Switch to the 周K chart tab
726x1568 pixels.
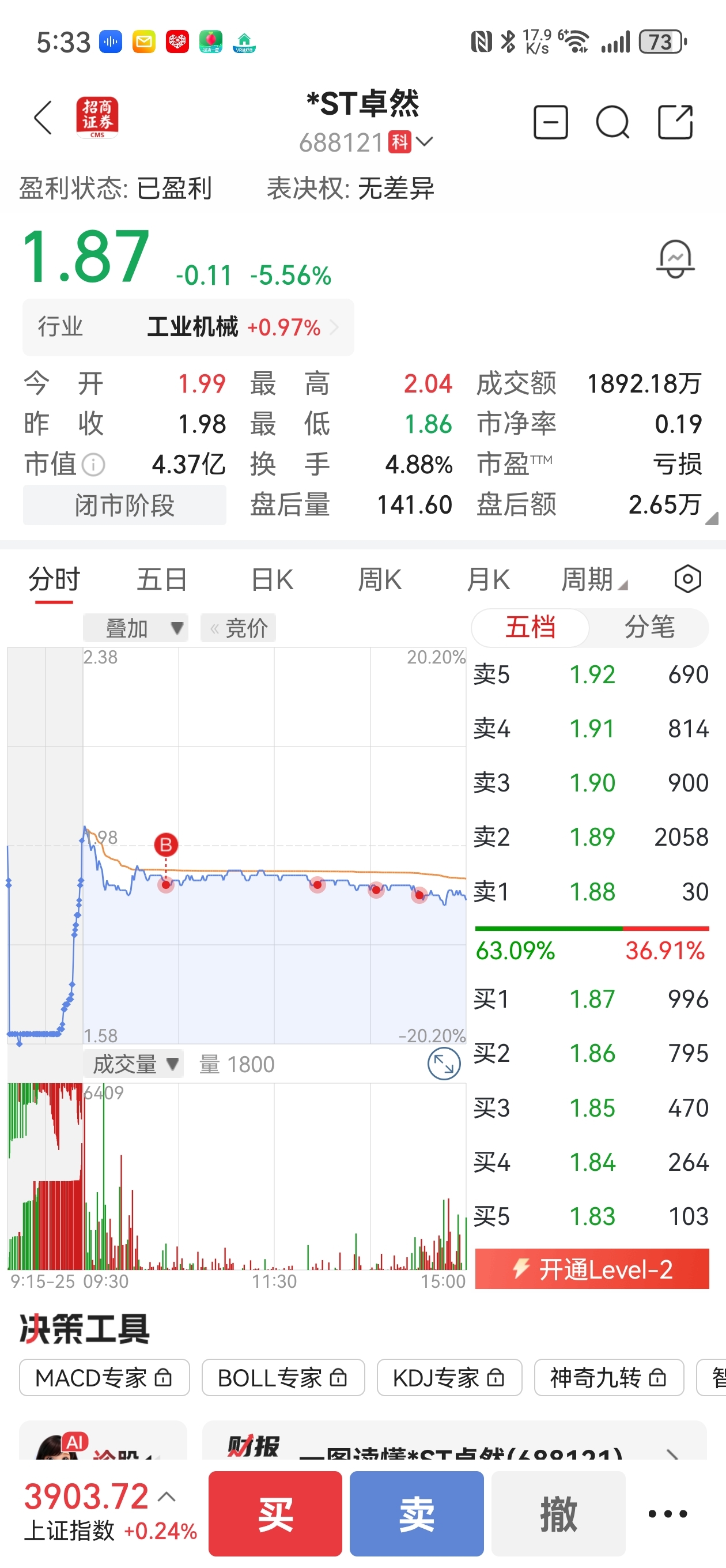(379, 579)
